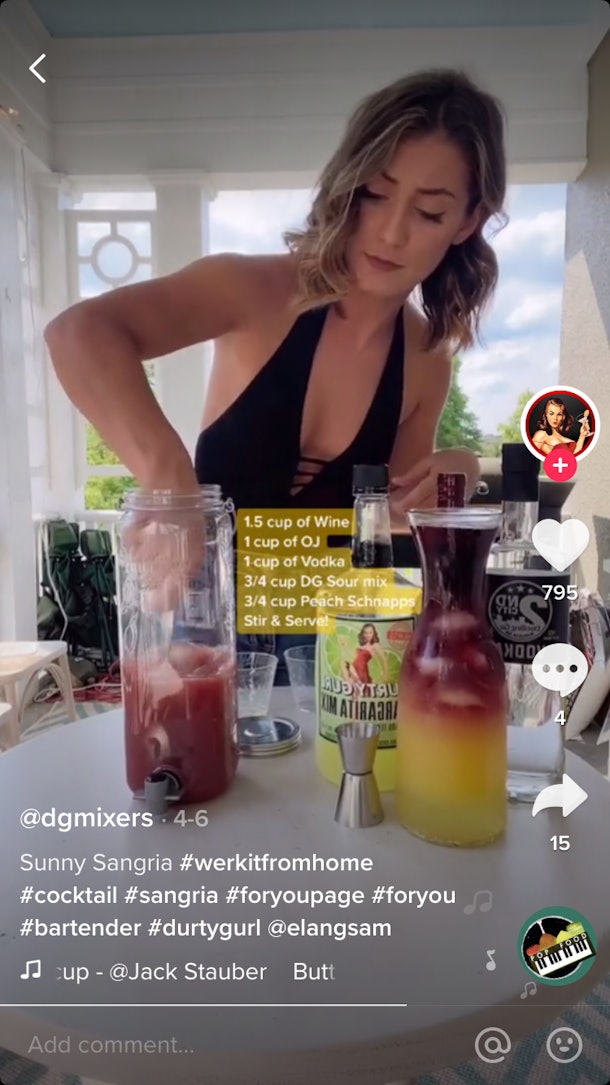Open the @dgmixers username link

click(x=86, y=819)
